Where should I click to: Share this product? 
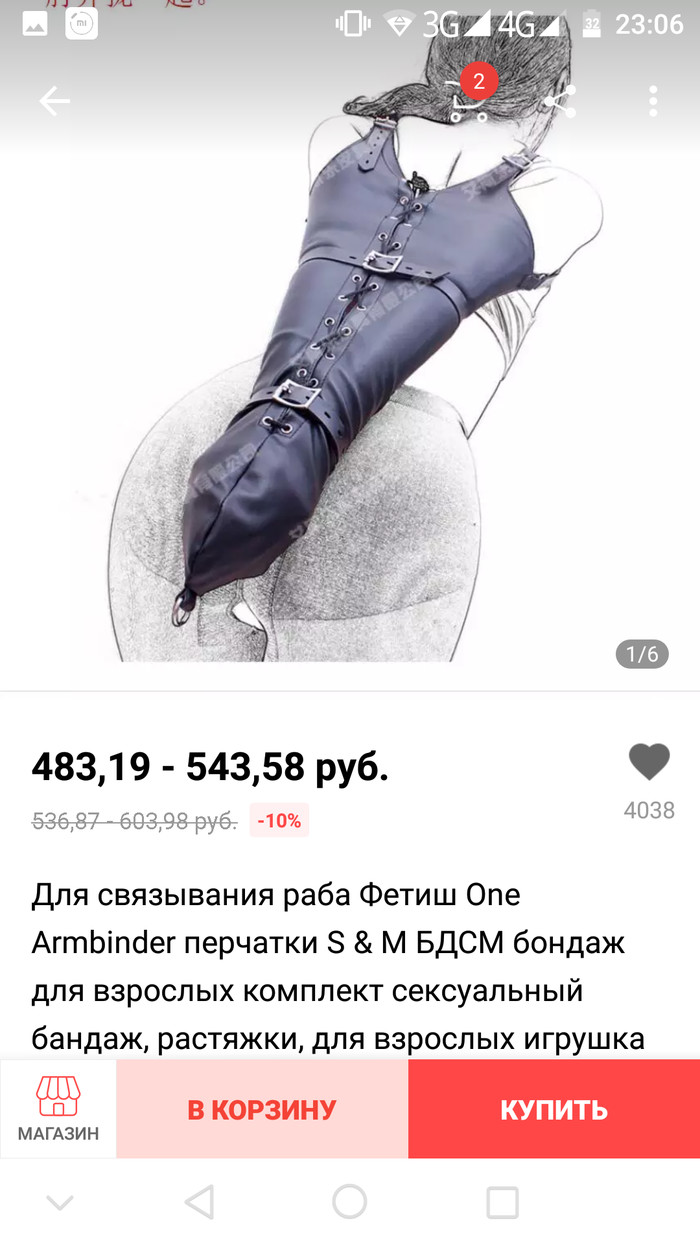pos(560,100)
